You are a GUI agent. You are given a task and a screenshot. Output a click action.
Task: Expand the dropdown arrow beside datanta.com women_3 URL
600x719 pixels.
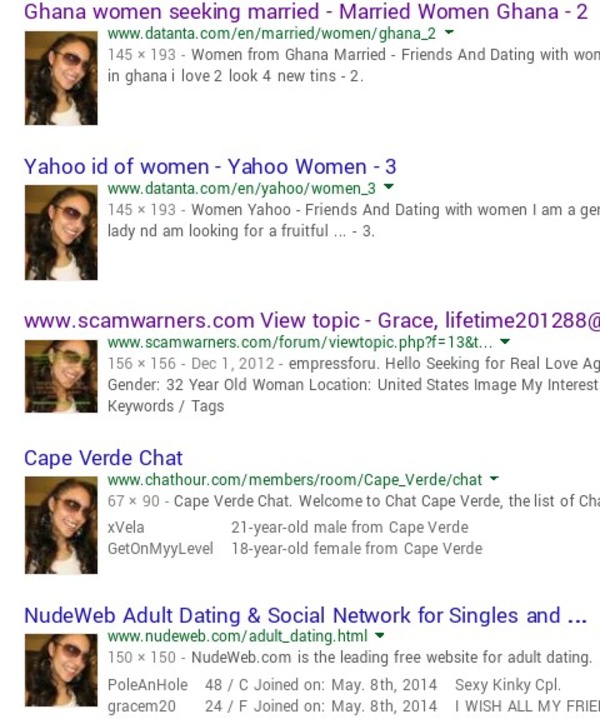click(x=389, y=187)
